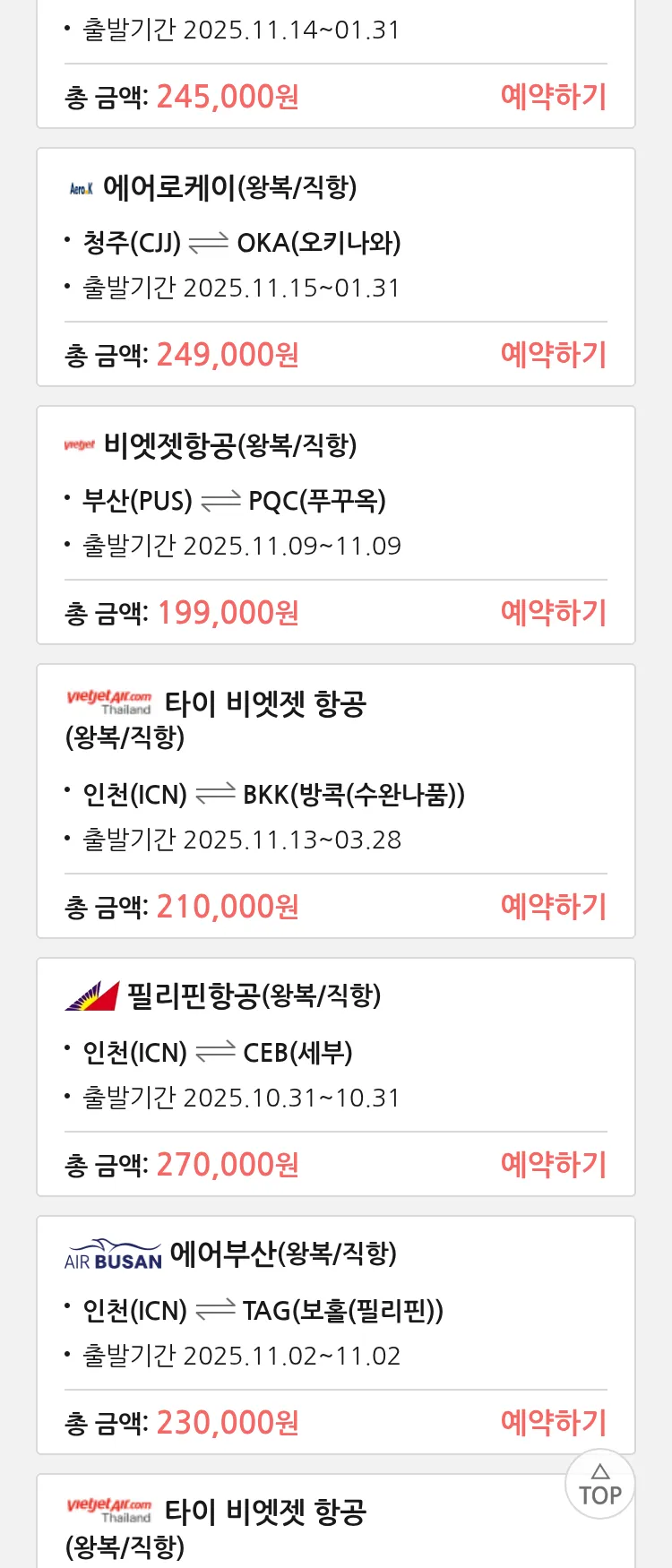This screenshot has height=1568, width=672.
Task: Reserve the 필리핀항공 인천-세부 flight
Action: pyautogui.click(x=553, y=1164)
